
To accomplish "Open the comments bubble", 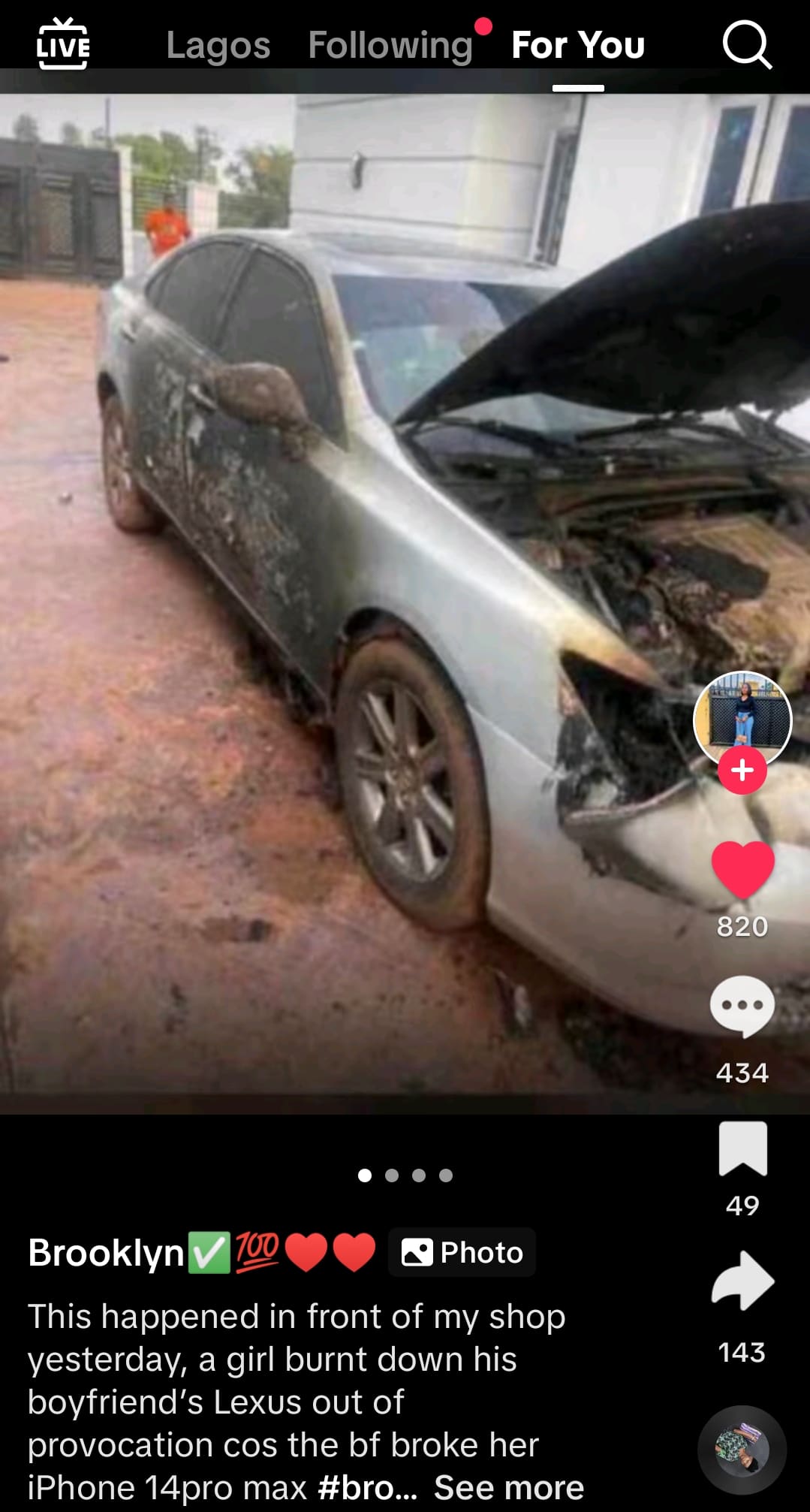I will (742, 1006).
